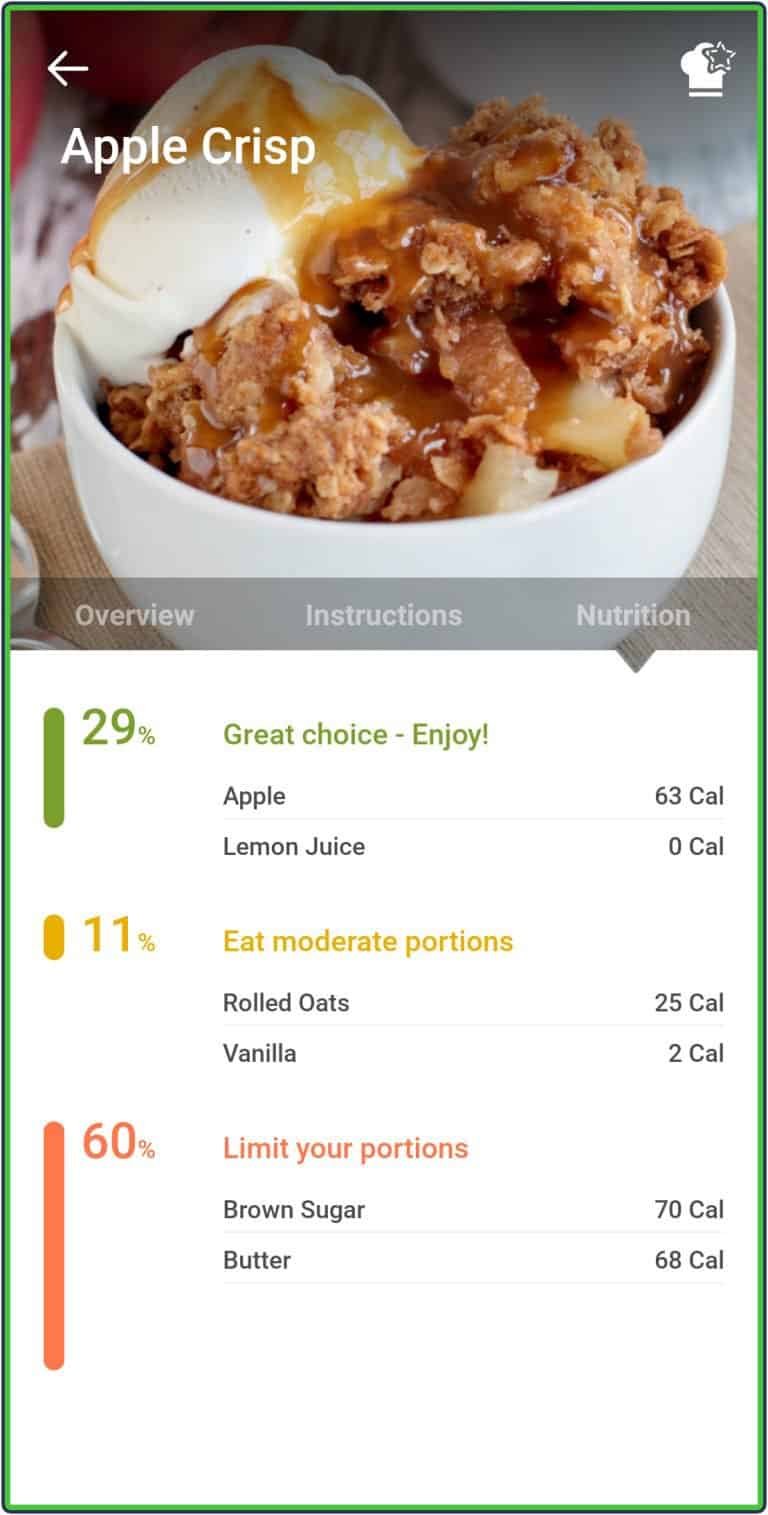Switch to the Overview tab
The height and width of the screenshot is (1515, 768).
point(133,616)
